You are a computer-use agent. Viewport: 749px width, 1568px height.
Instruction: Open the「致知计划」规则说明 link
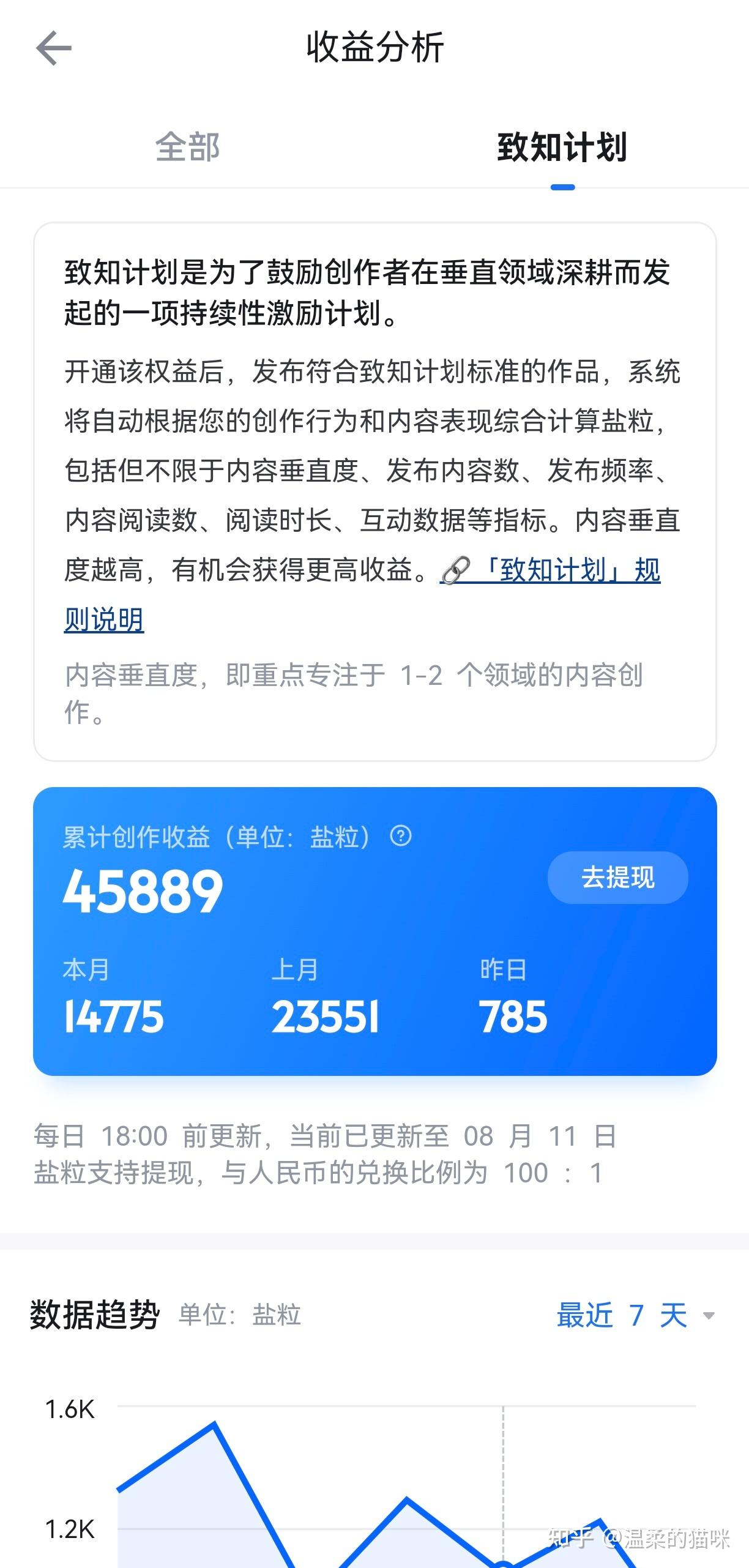click(x=550, y=570)
